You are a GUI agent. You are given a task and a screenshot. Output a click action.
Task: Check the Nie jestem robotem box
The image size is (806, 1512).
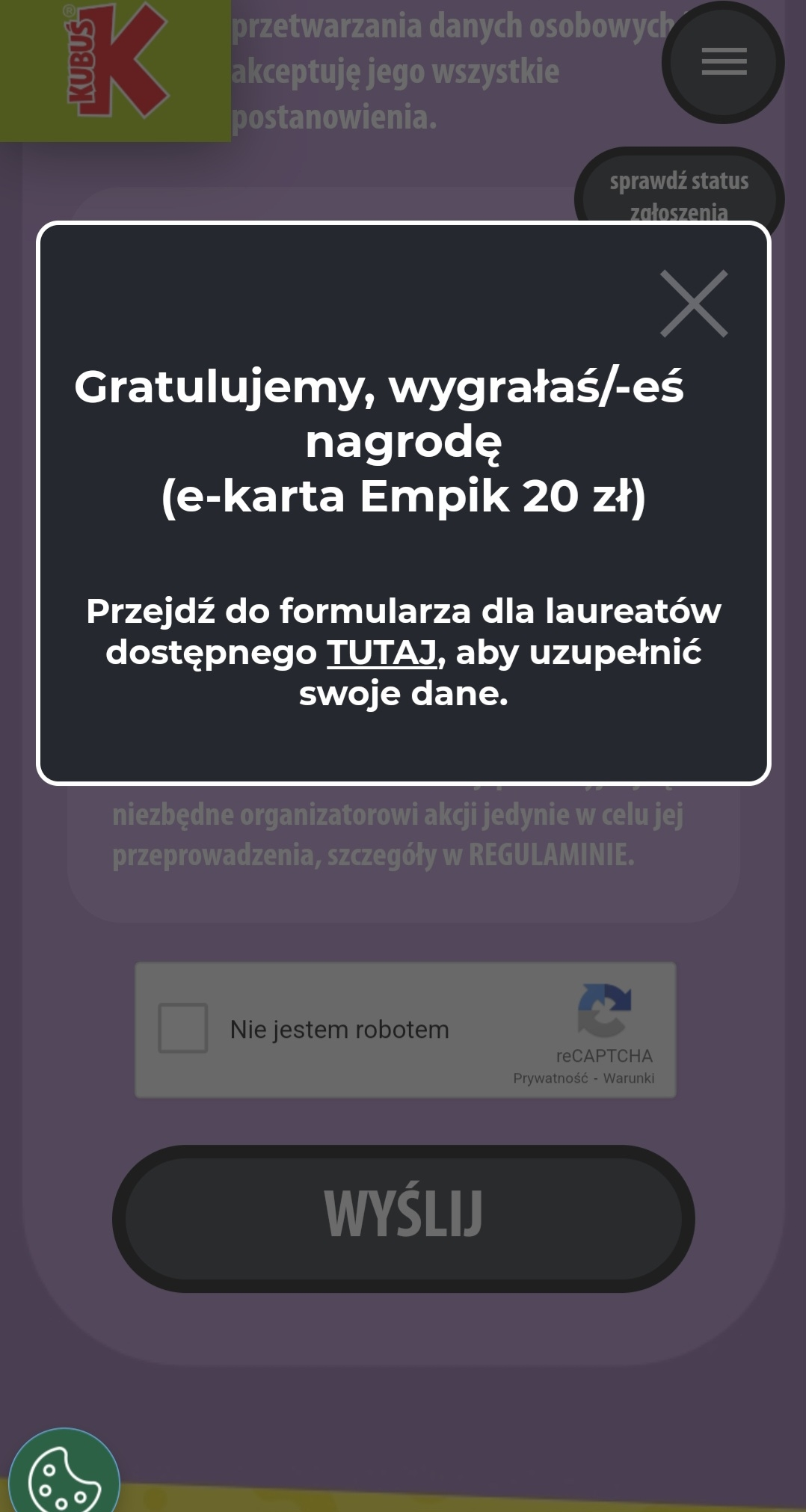tap(183, 1028)
